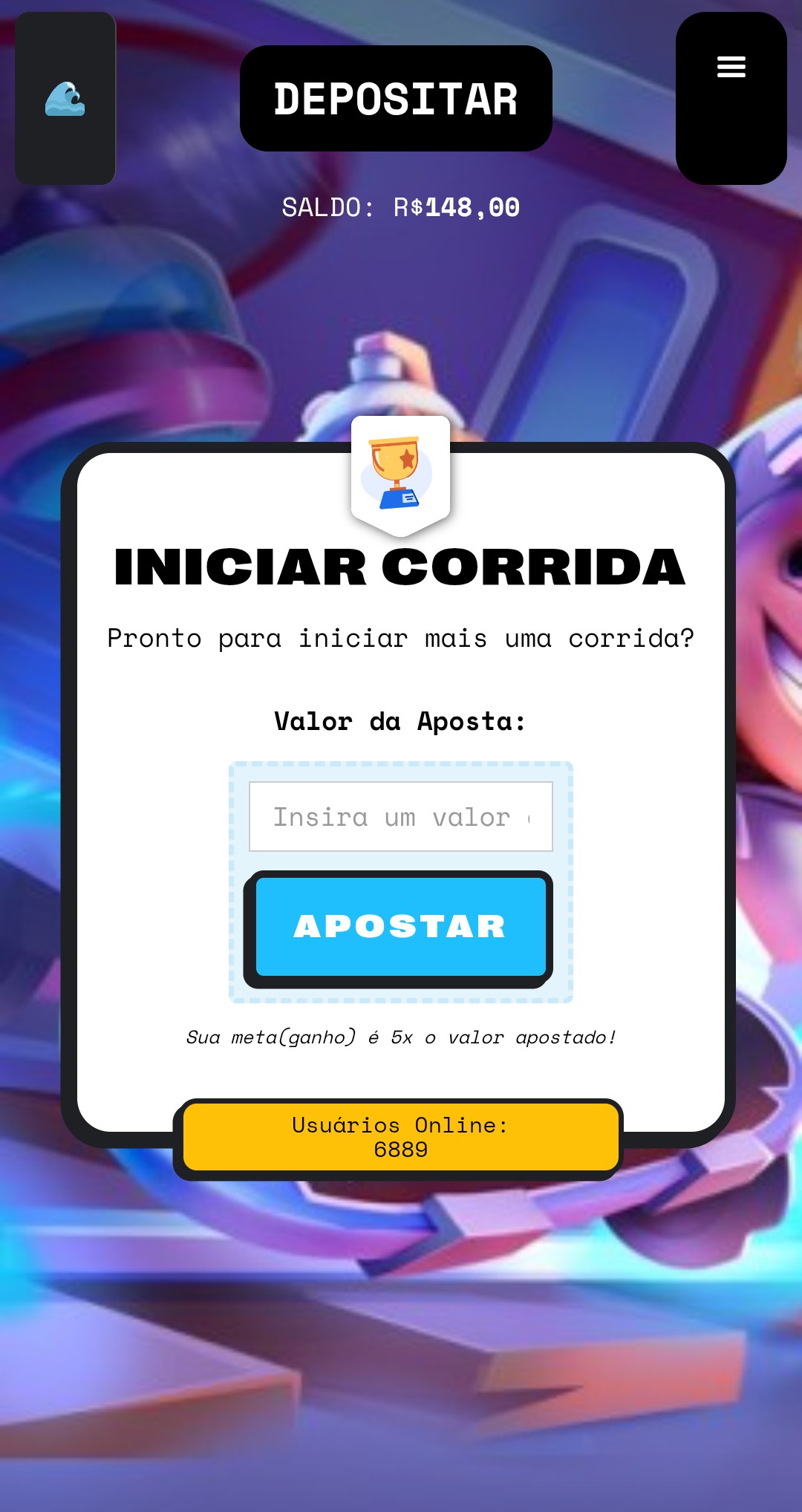Image resolution: width=802 pixels, height=1512 pixels.
Task: Click the Iniciar Corrida heading
Action: [400, 569]
